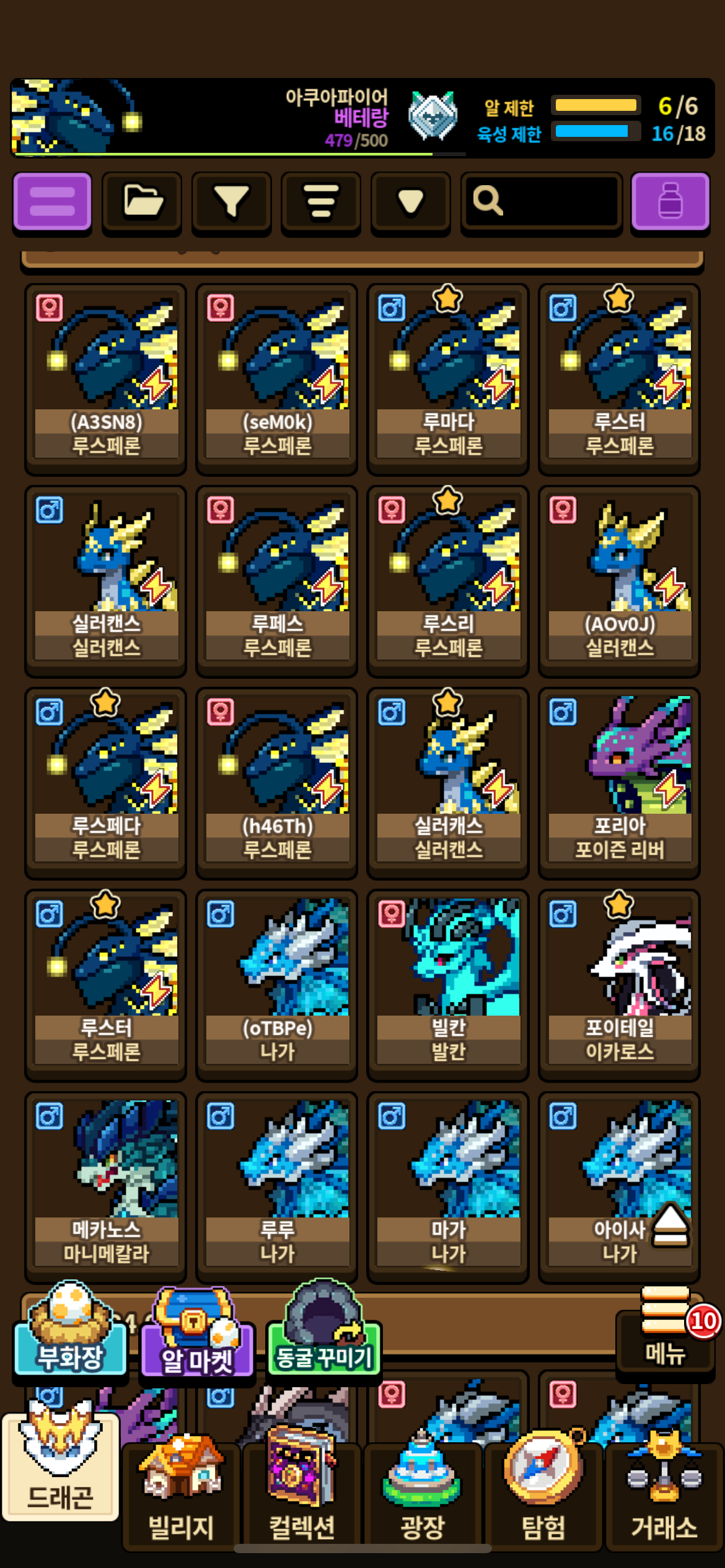The width and height of the screenshot is (725, 1568).
Task: Open the purple list menu button
Action: (52, 202)
